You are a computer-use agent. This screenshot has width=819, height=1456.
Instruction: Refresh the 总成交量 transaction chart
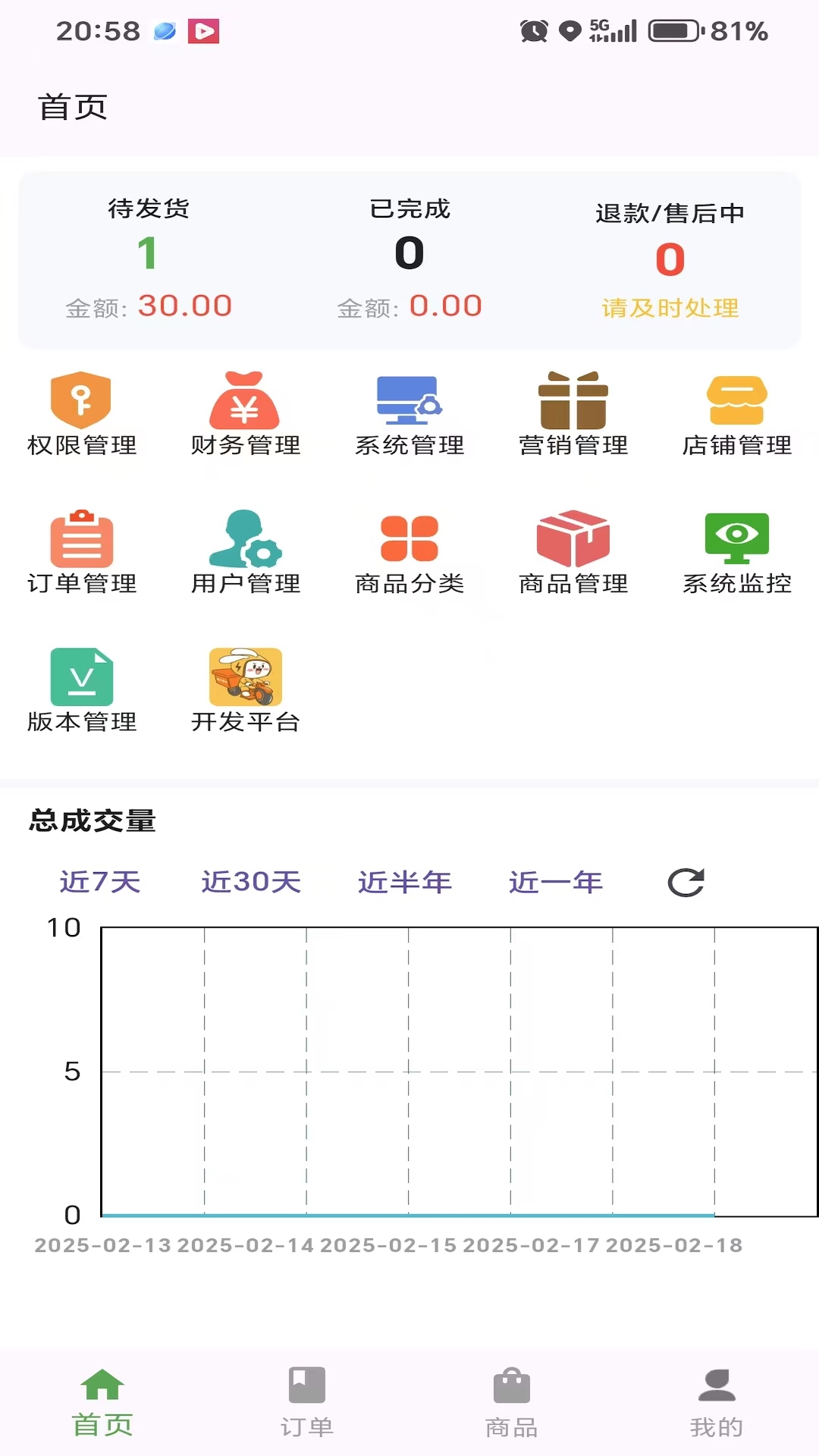coord(685,881)
